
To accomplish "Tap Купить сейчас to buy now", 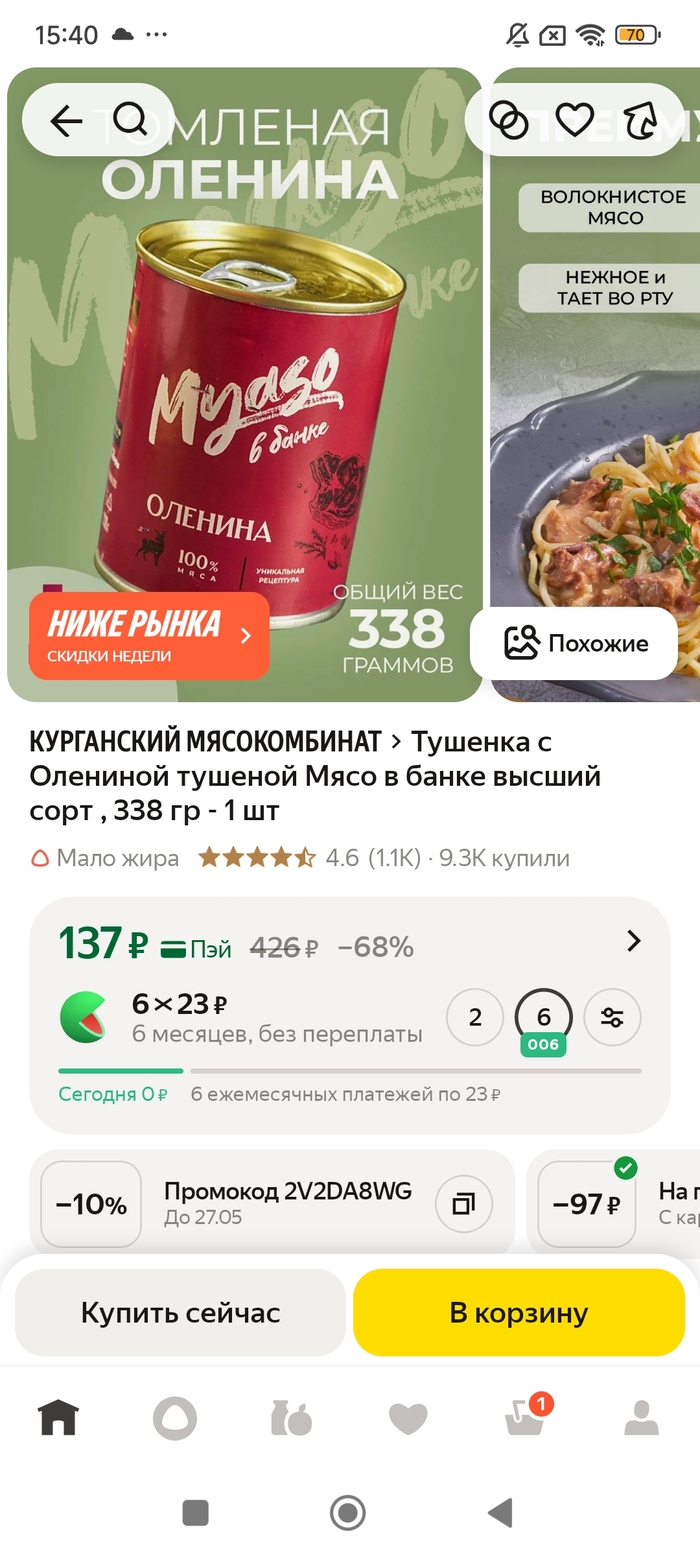I will [180, 1312].
